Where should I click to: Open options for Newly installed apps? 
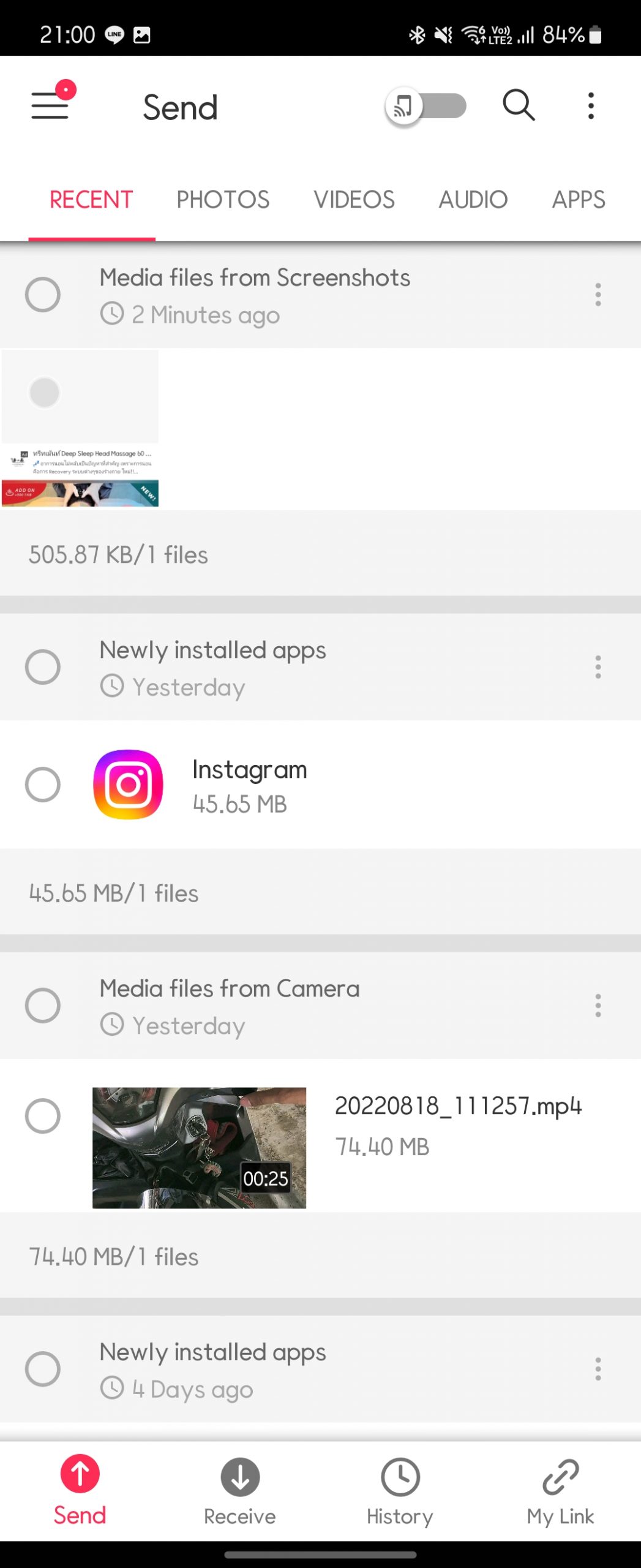598,668
